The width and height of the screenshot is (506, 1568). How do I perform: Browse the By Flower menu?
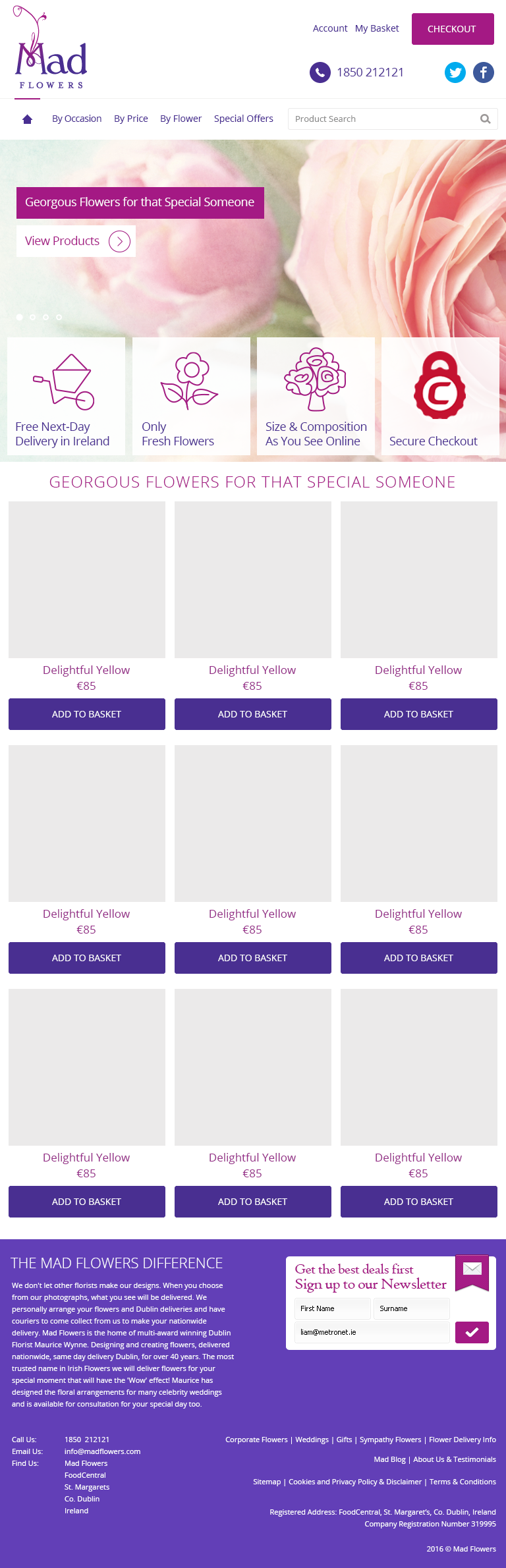(x=181, y=119)
